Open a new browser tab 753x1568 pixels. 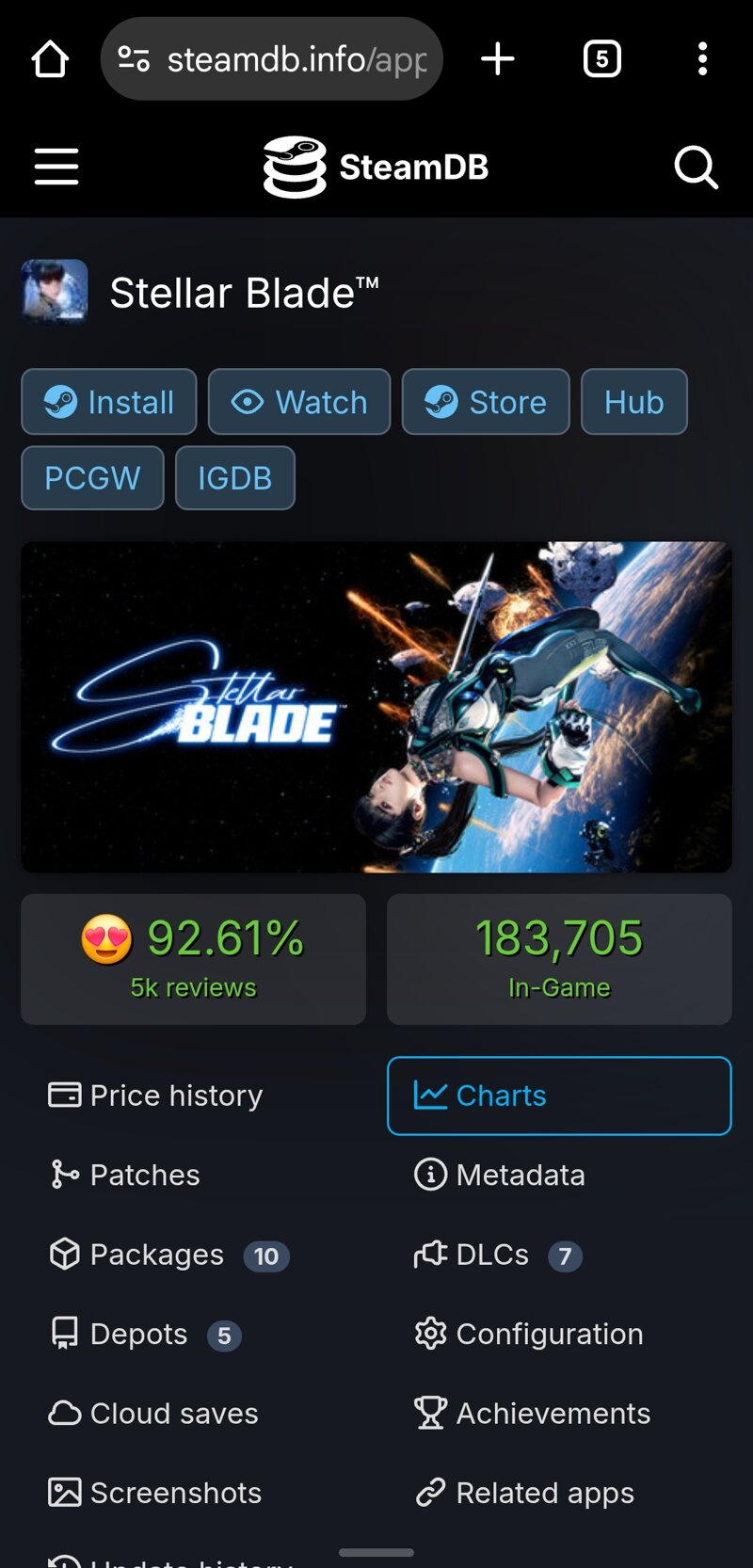pyautogui.click(x=498, y=59)
